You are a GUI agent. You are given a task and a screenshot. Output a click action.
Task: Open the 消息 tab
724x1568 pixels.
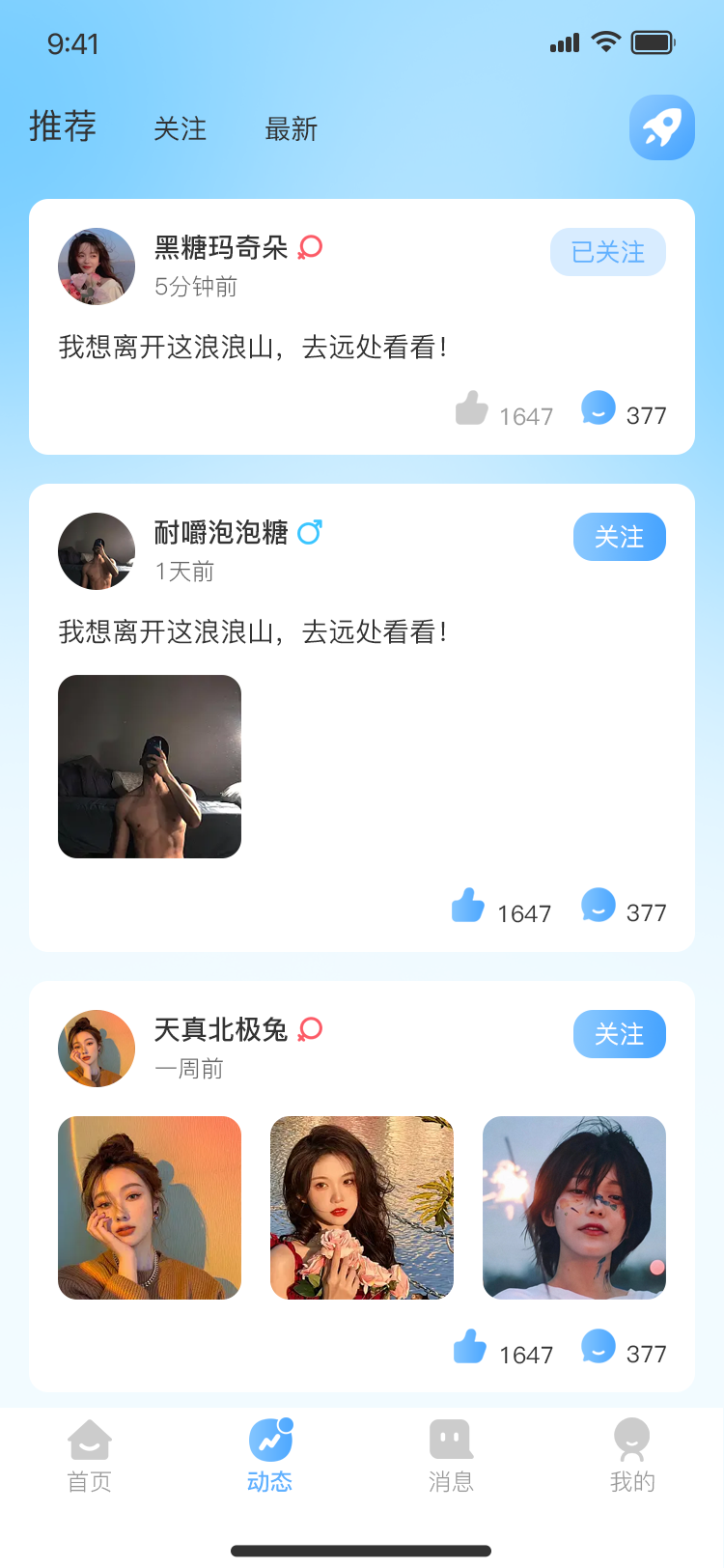point(451,1455)
